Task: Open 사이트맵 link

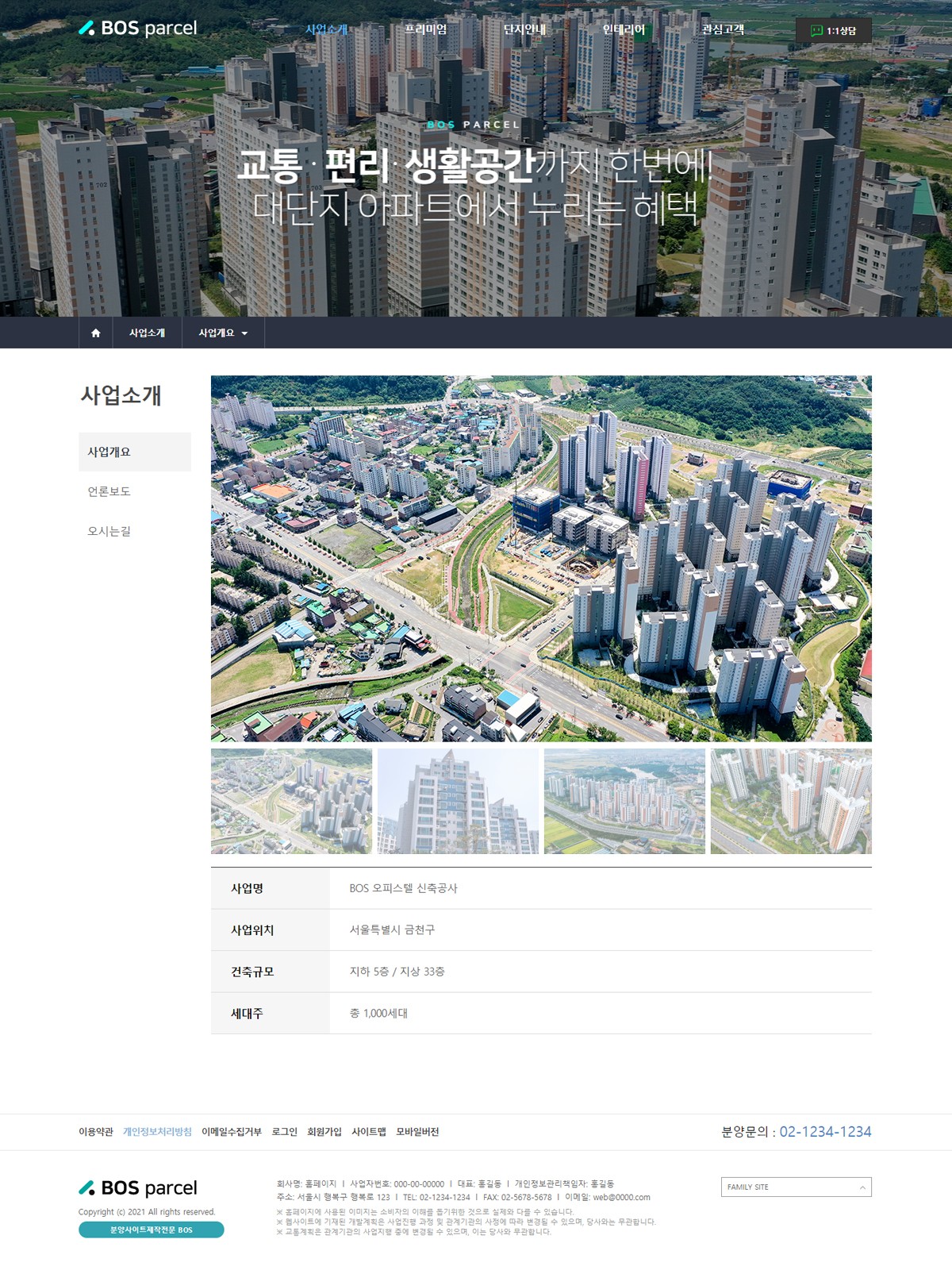Action: coord(369,1132)
